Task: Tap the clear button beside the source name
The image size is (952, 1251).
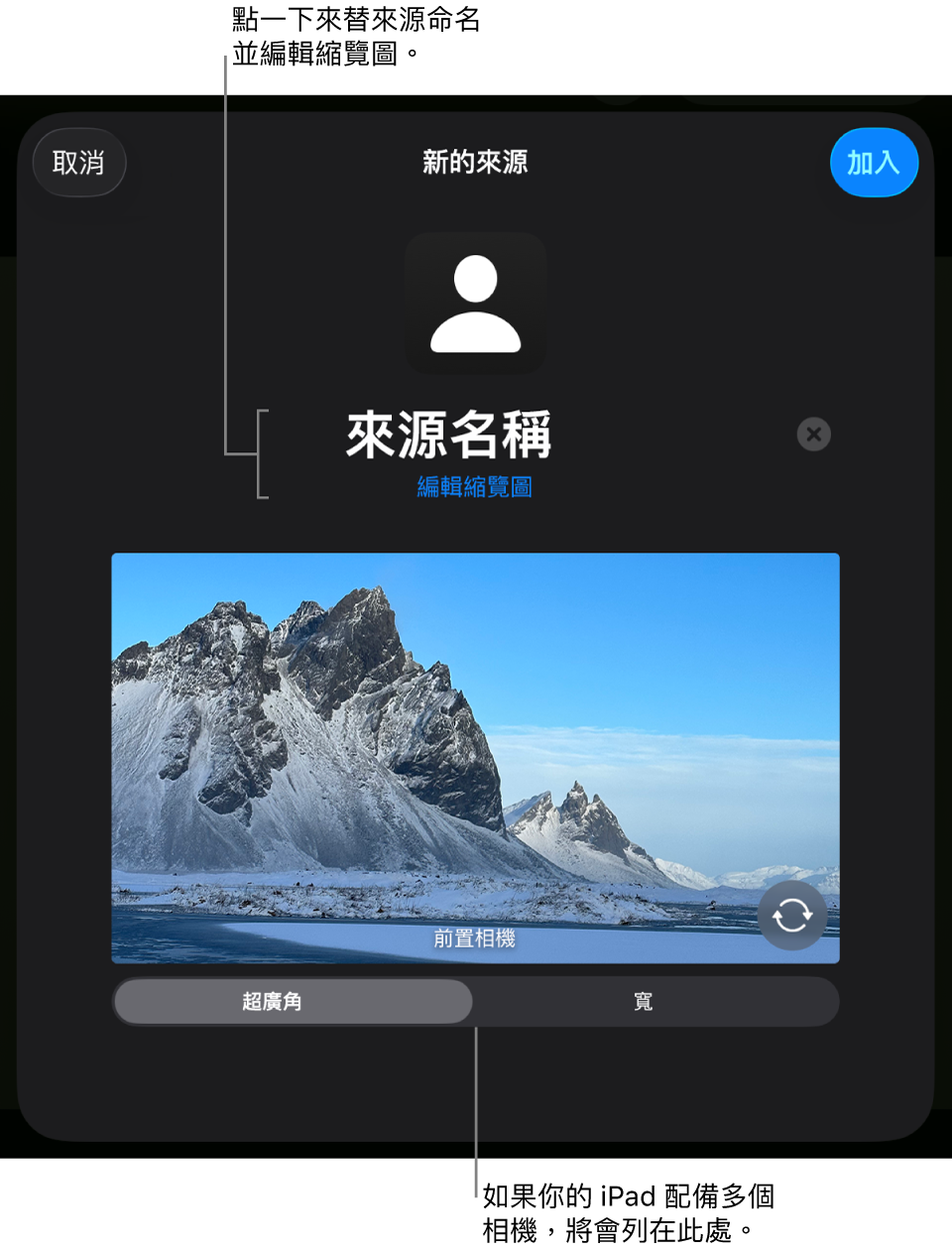Action: click(x=813, y=434)
